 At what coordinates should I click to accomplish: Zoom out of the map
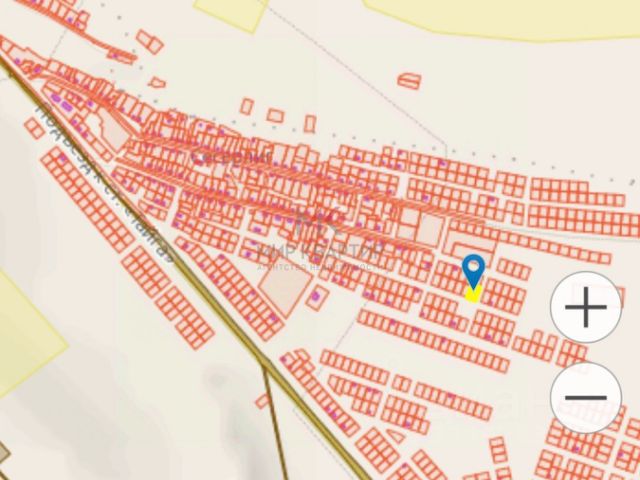586,397
